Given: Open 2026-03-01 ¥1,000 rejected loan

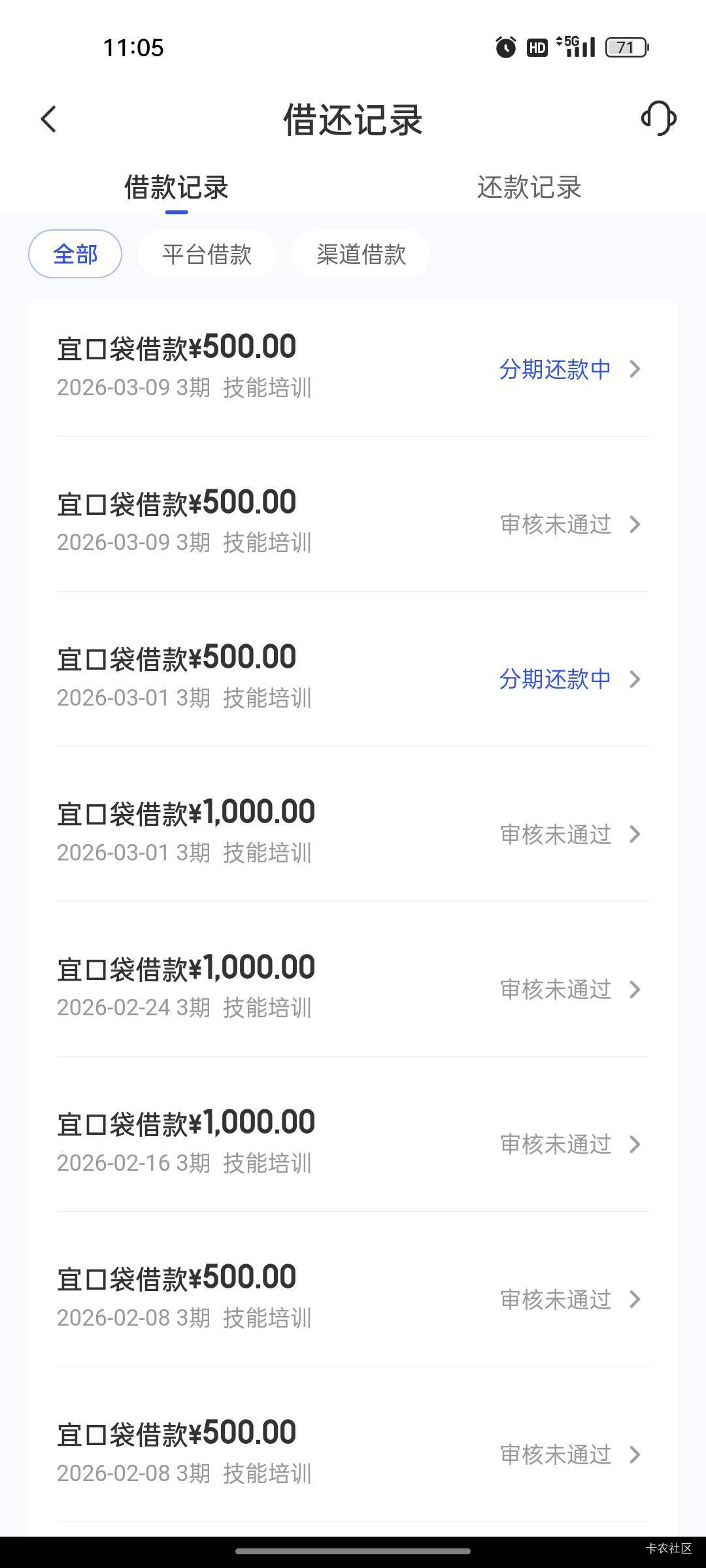Looking at the screenshot, I should pyautogui.click(x=353, y=832).
